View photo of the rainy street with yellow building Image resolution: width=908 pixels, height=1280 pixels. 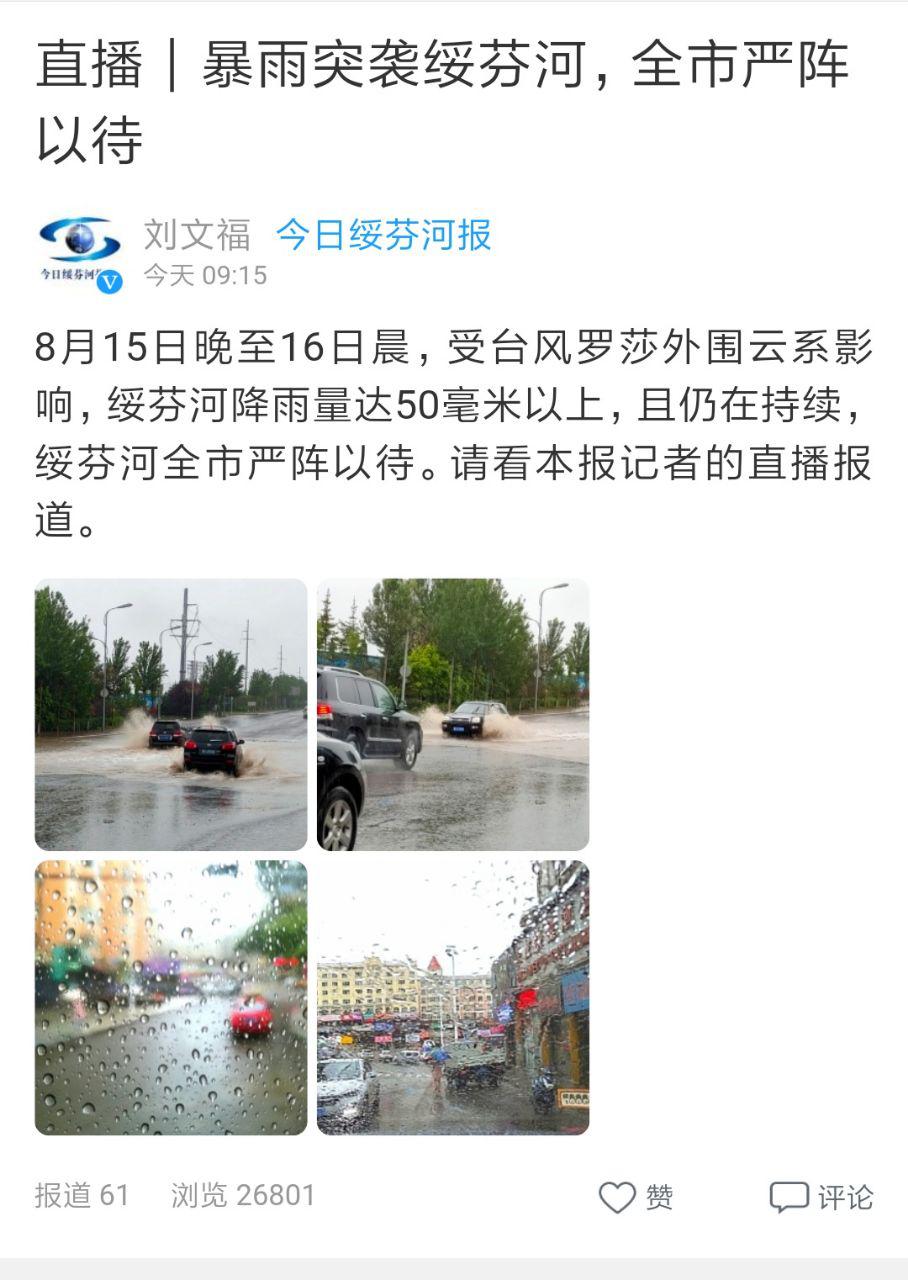click(453, 997)
